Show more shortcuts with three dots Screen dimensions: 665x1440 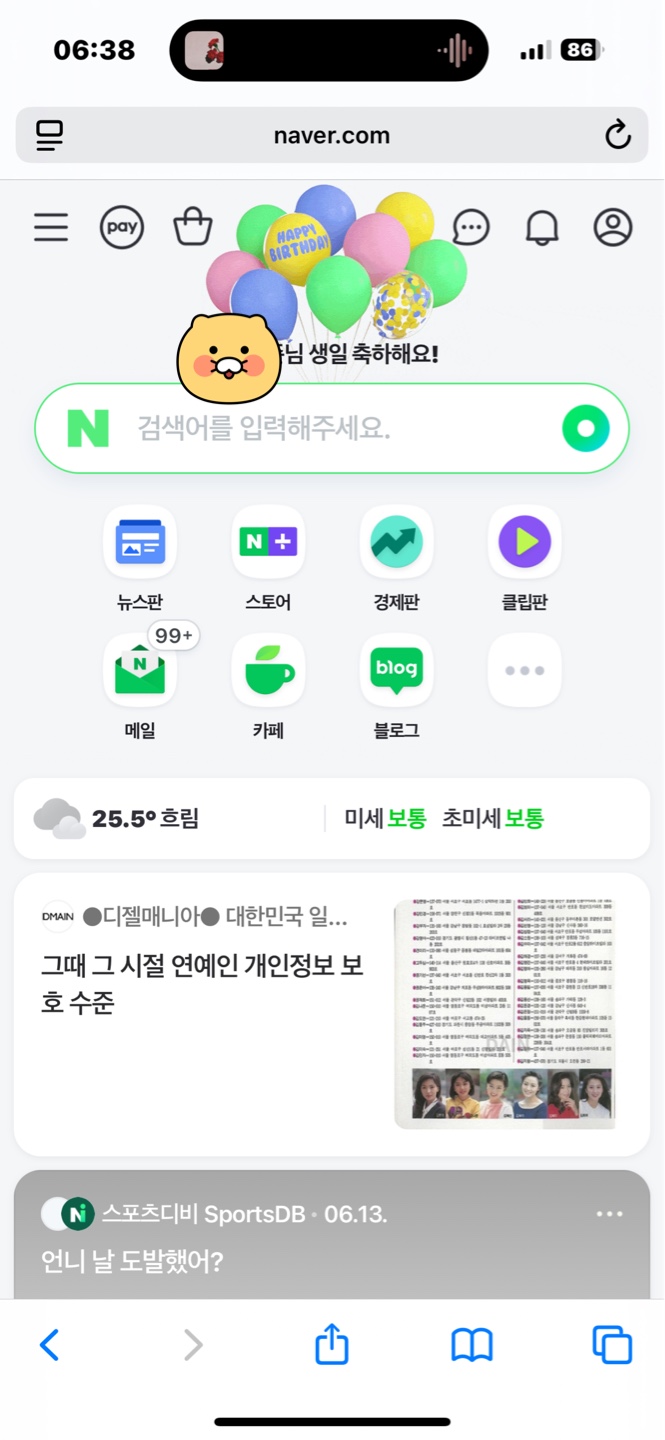524,670
